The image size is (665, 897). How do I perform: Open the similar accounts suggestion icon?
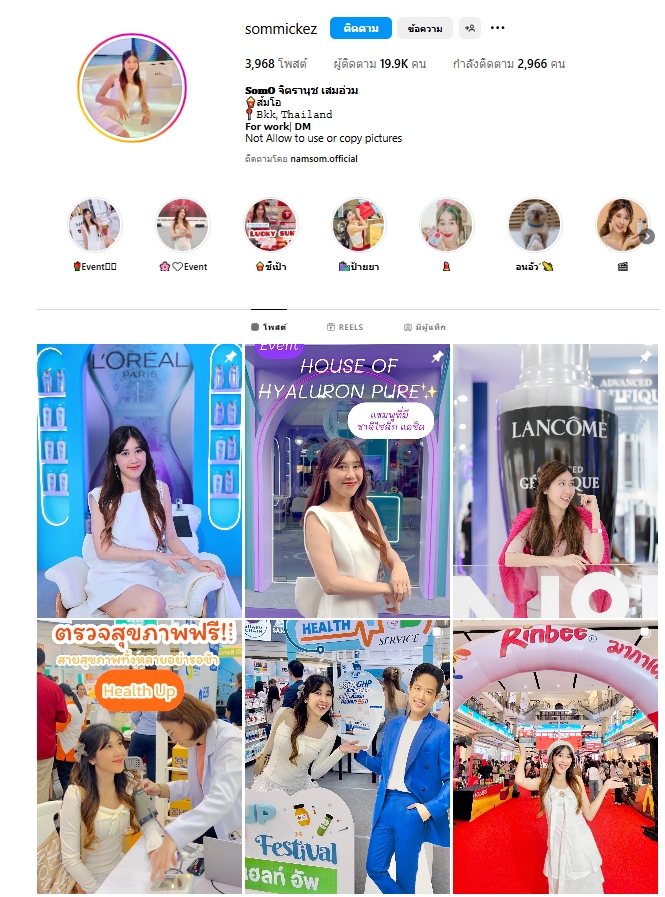[470, 28]
